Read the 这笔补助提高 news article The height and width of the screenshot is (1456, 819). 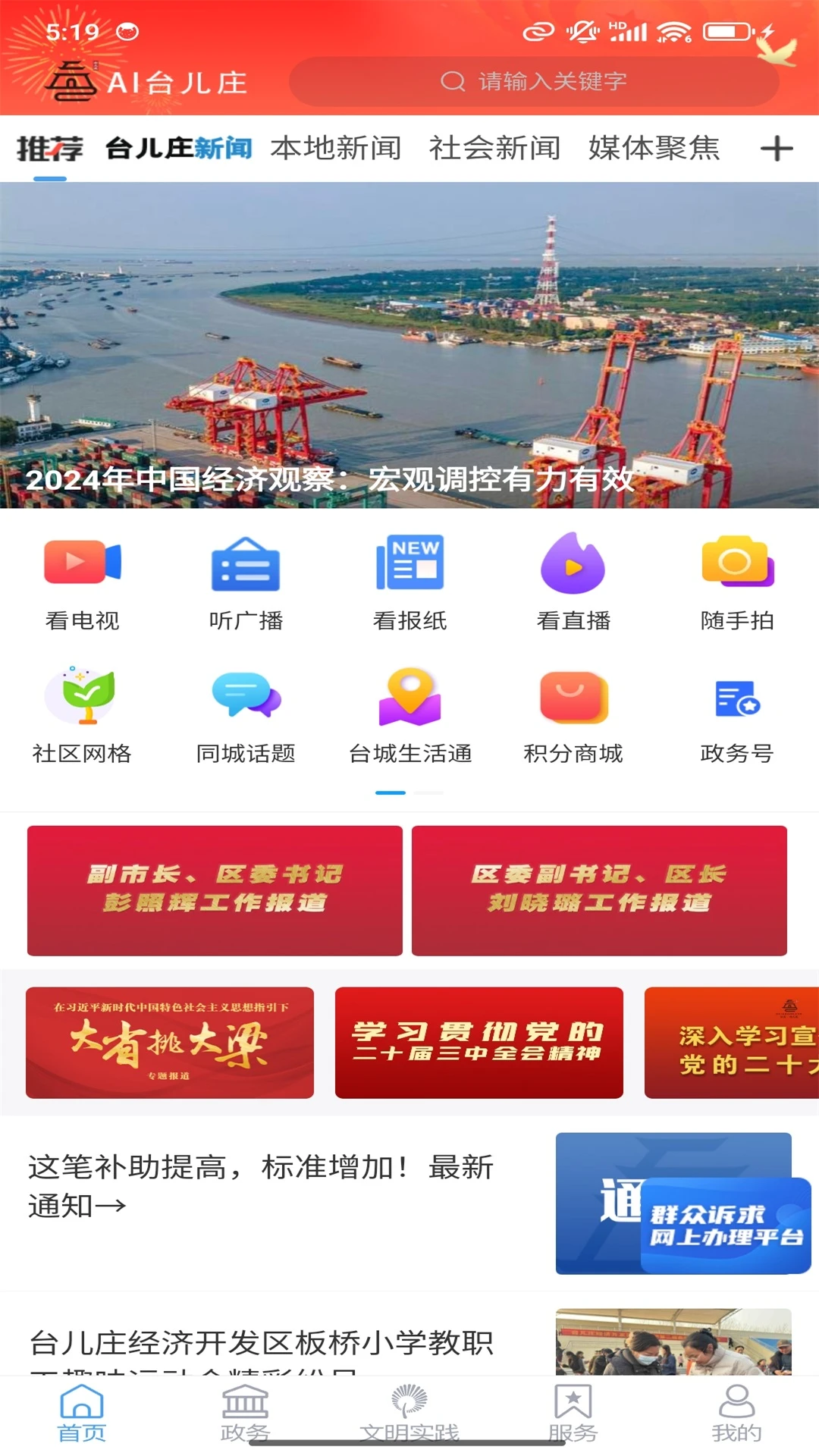(x=261, y=1185)
